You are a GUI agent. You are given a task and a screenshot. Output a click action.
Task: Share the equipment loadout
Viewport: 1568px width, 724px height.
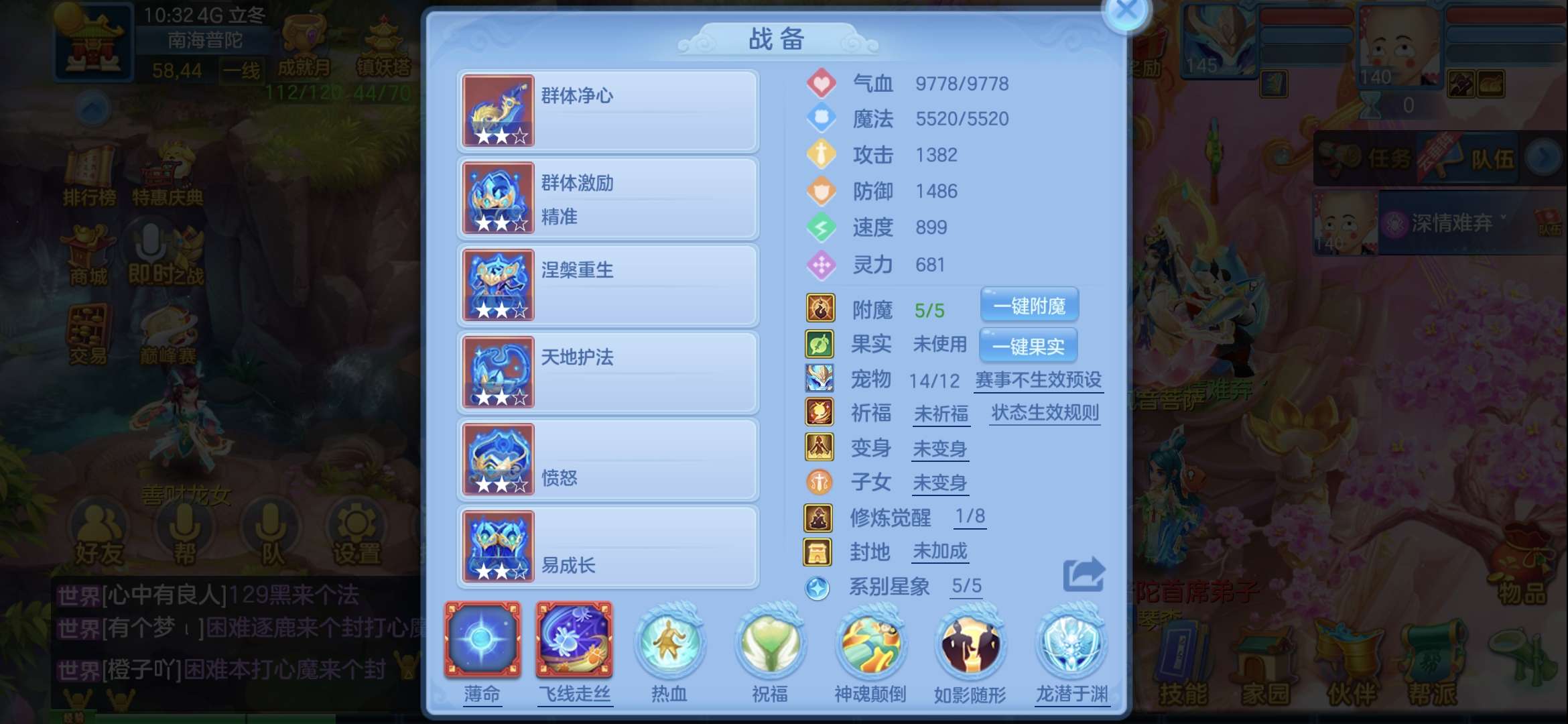click(x=1083, y=575)
